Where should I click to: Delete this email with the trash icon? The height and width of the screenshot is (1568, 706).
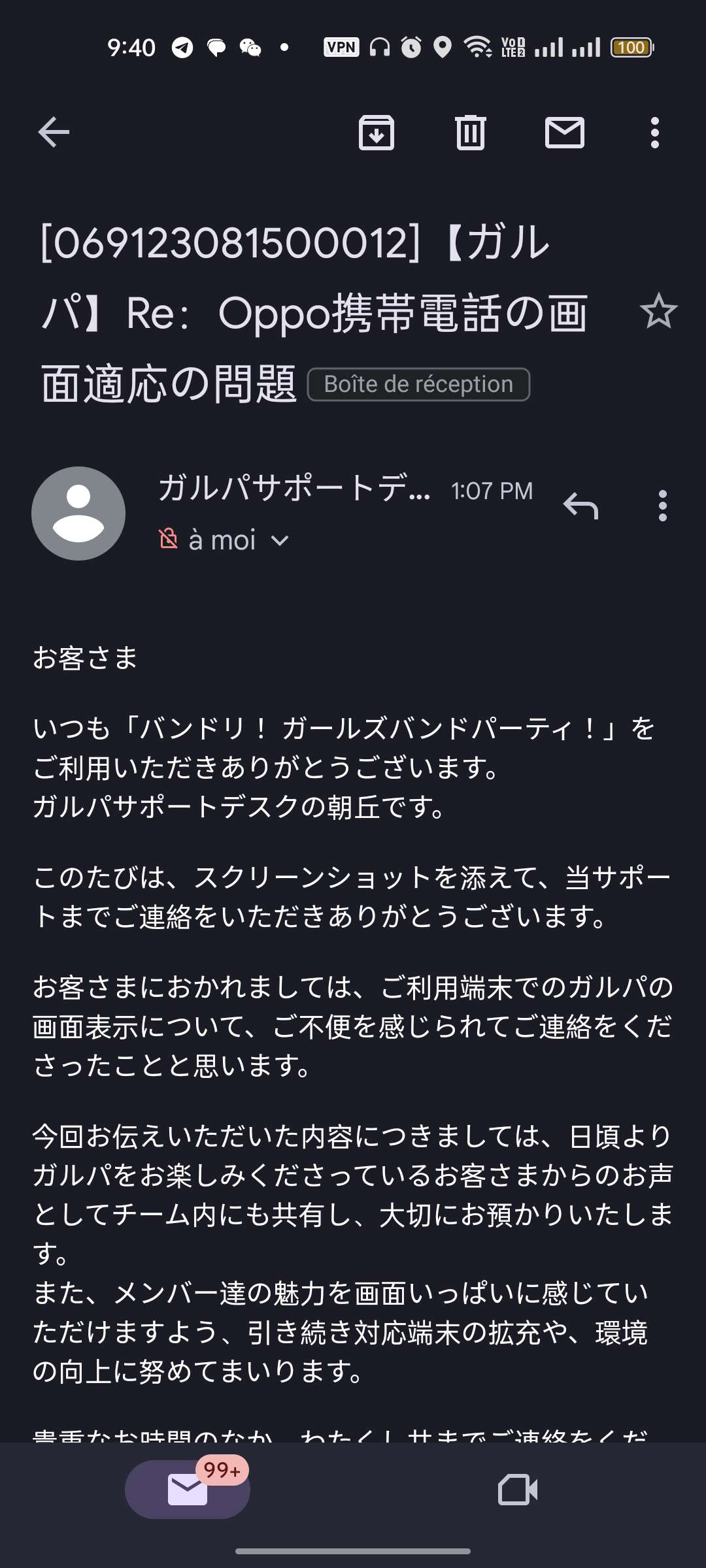click(x=471, y=133)
